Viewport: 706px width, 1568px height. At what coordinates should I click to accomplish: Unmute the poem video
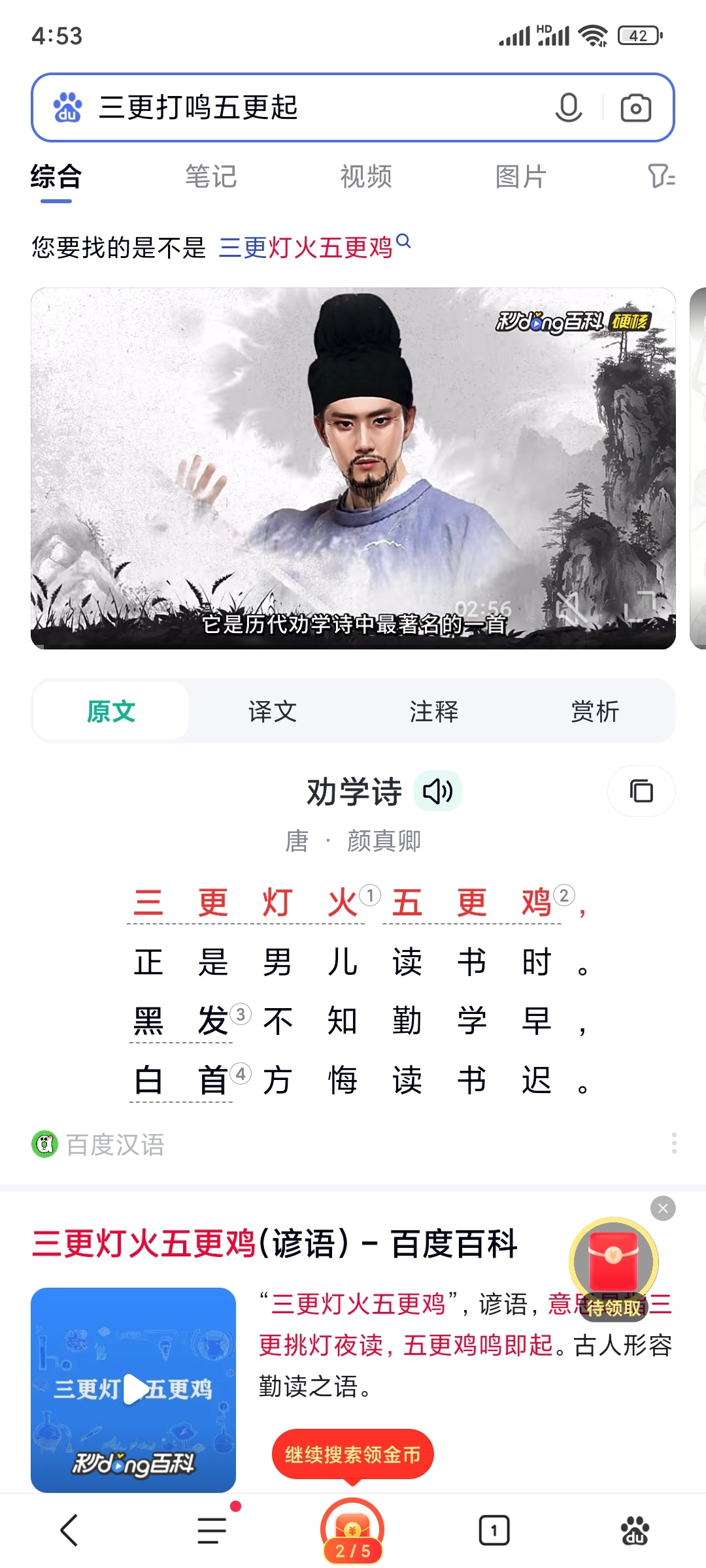tap(570, 609)
